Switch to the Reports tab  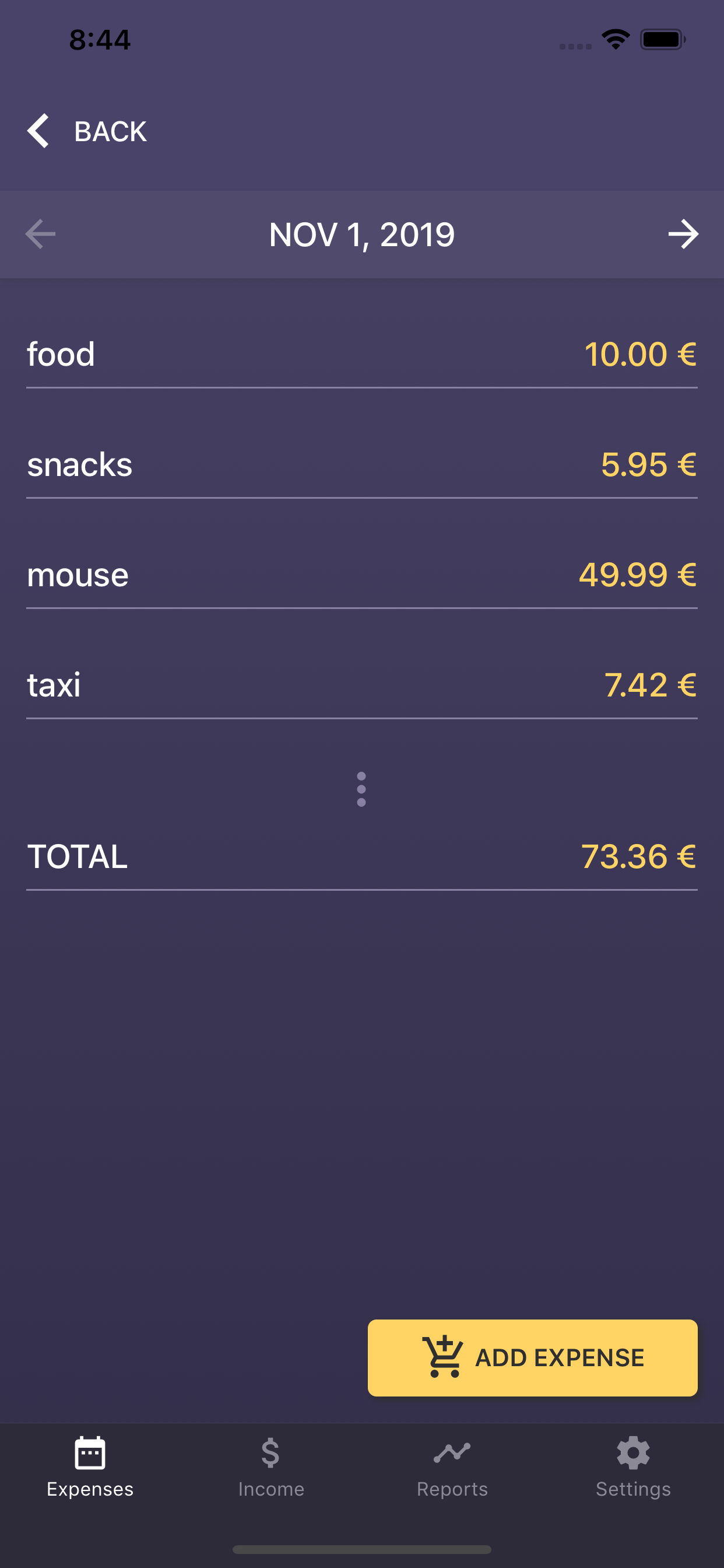point(452,1468)
